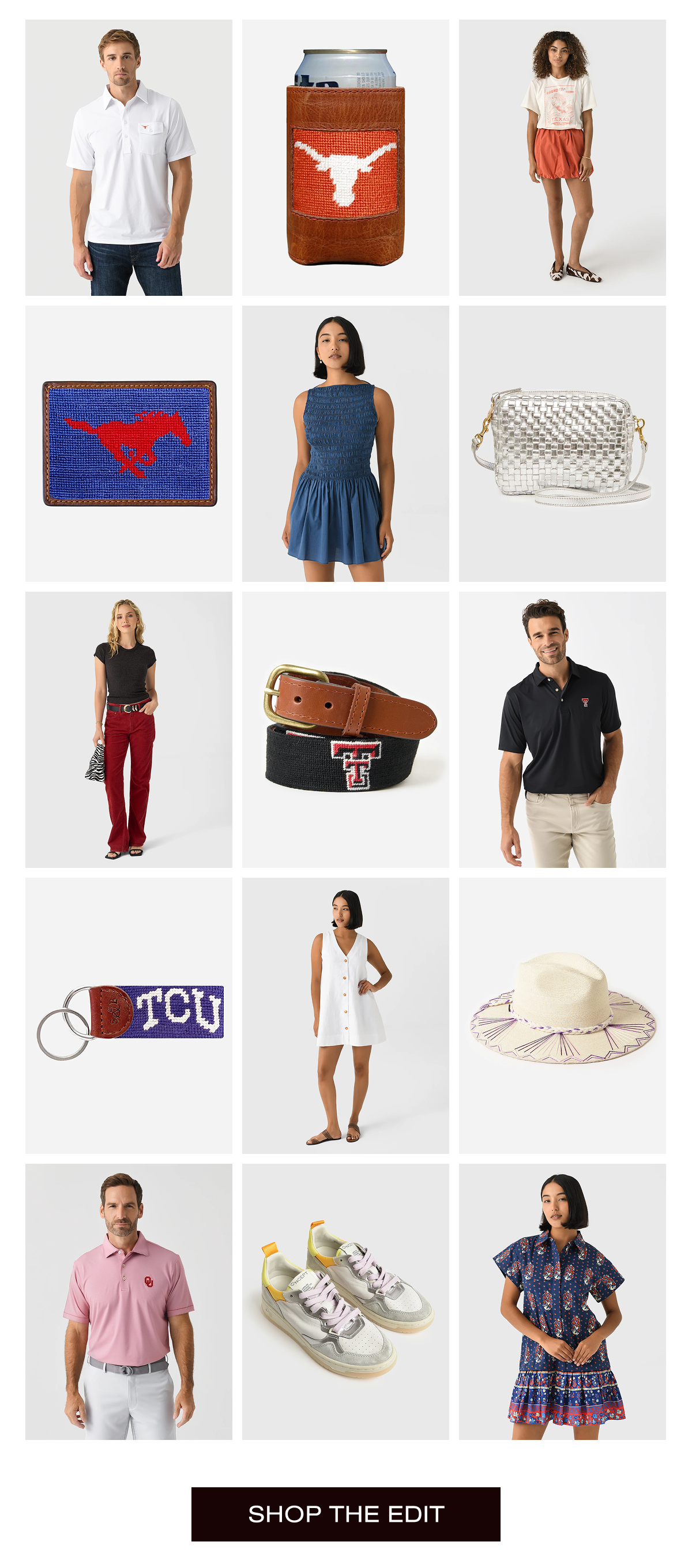Open the blue smocked sleeveless dress tile
This screenshot has height=1568, width=692.
tap(345, 443)
